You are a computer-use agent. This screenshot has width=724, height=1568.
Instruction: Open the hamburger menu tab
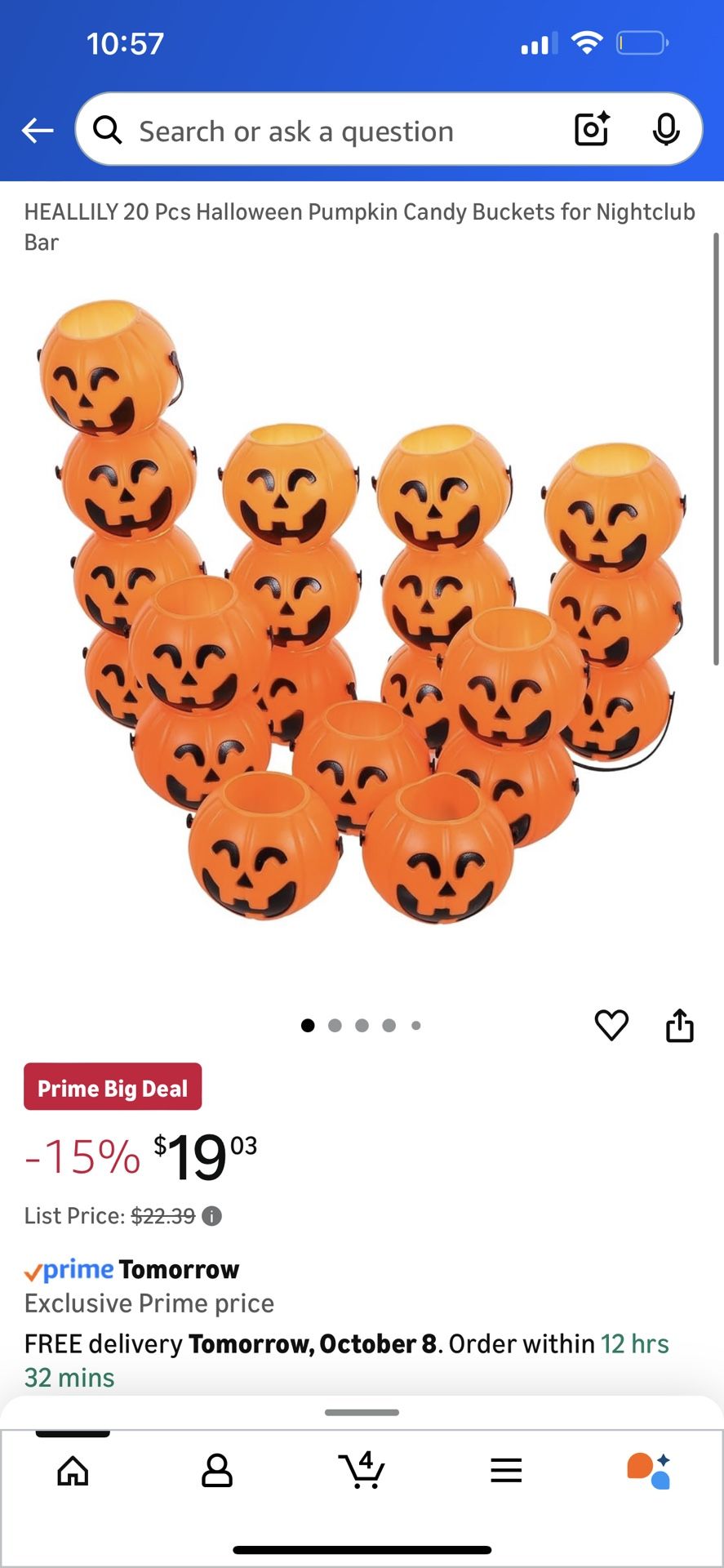click(506, 1471)
